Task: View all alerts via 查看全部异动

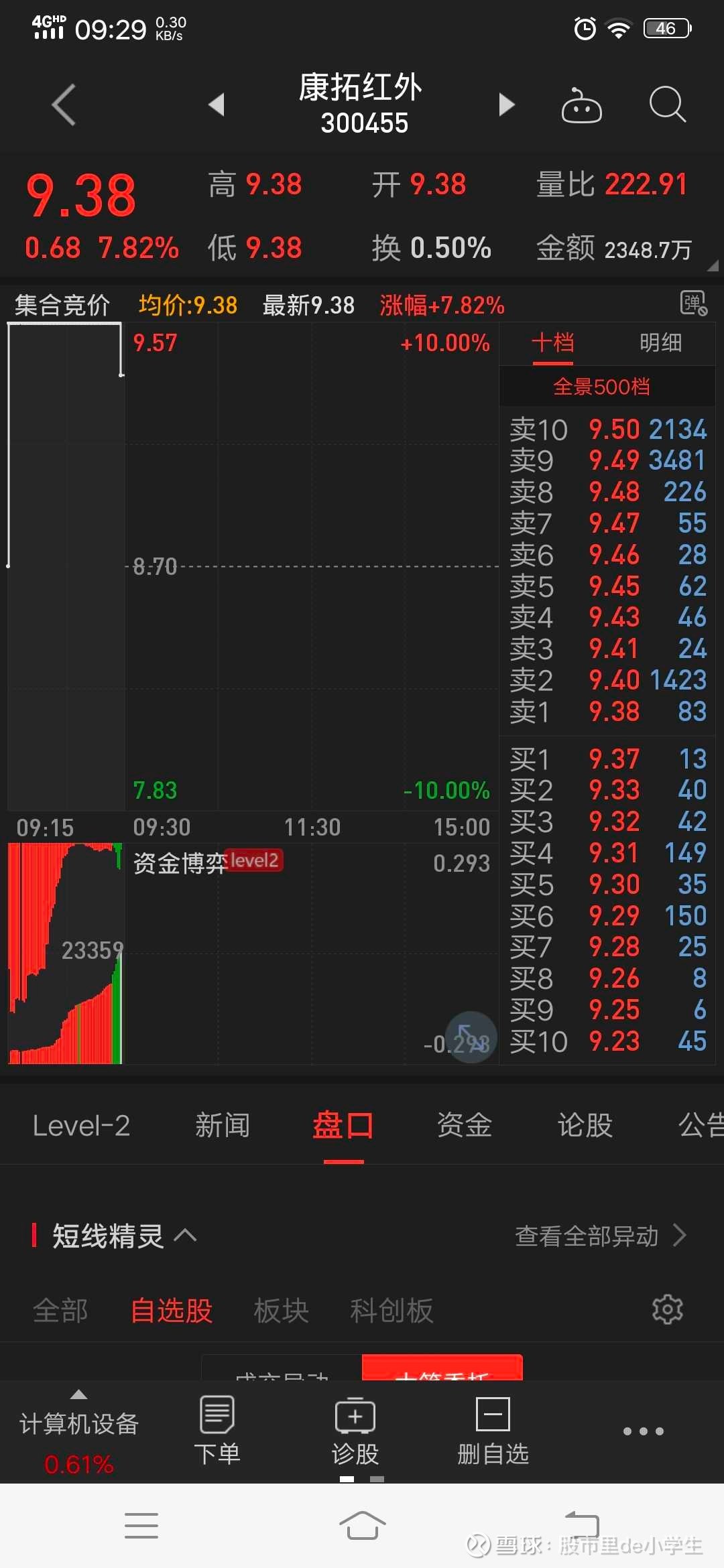Action: (x=601, y=1236)
